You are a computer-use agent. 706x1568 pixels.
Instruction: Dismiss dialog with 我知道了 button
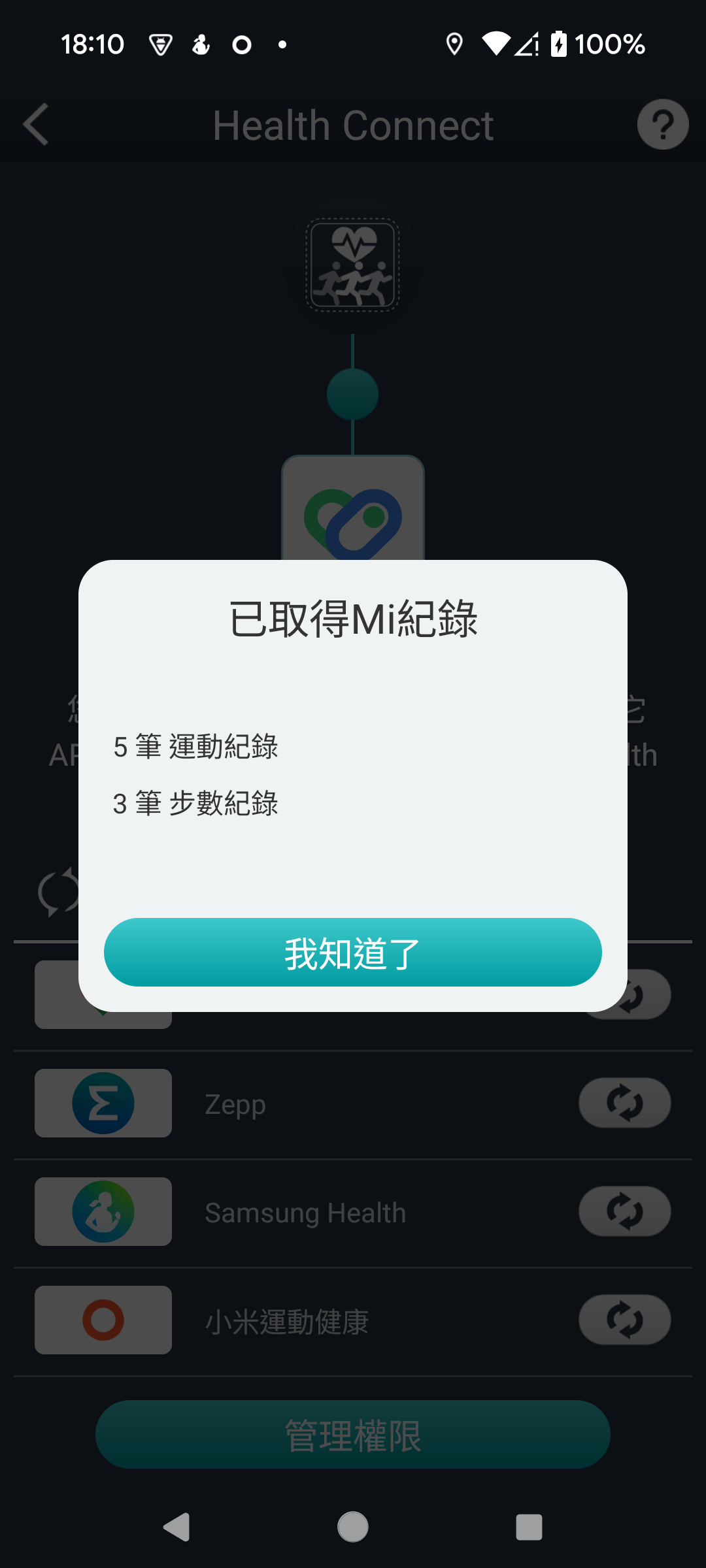coord(352,953)
